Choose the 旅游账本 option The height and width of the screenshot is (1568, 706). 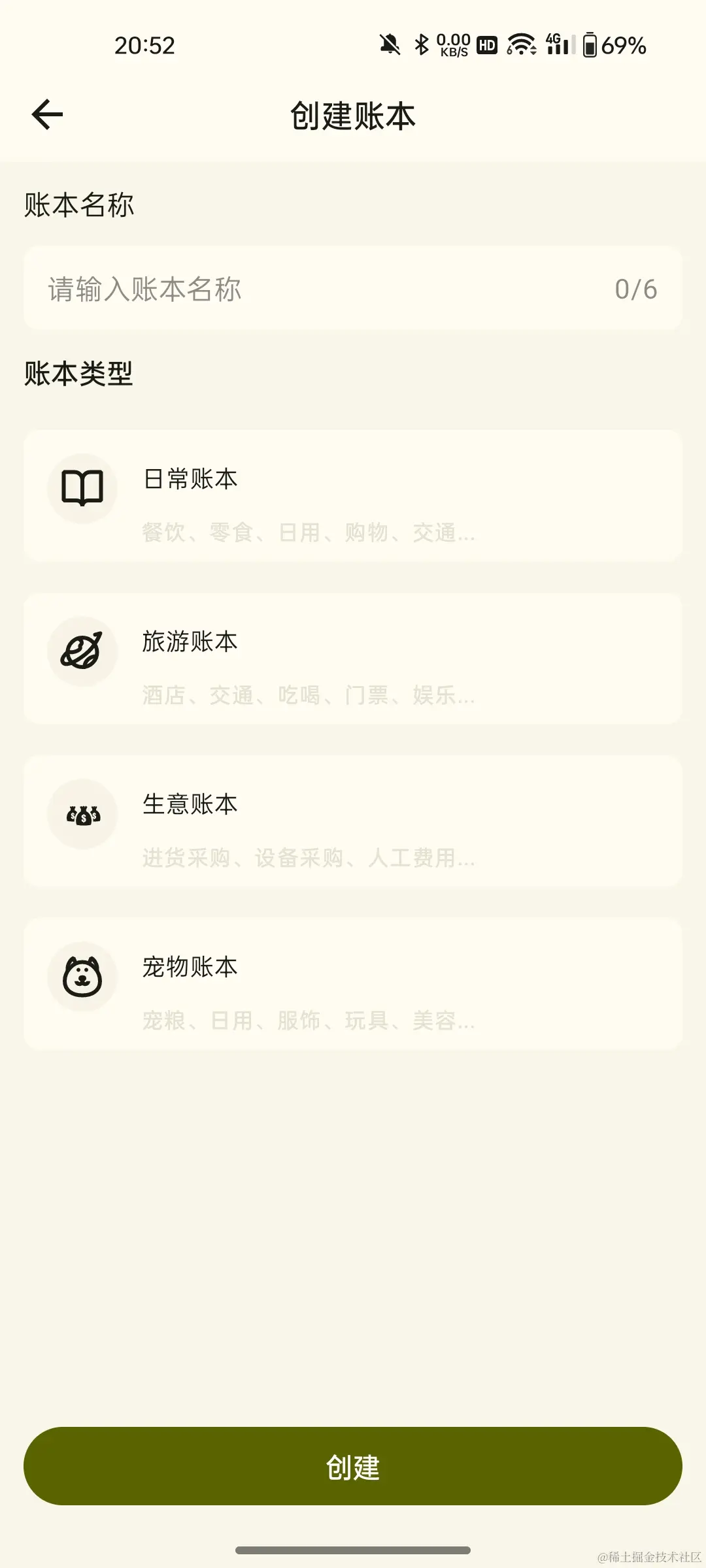pyautogui.click(x=353, y=659)
